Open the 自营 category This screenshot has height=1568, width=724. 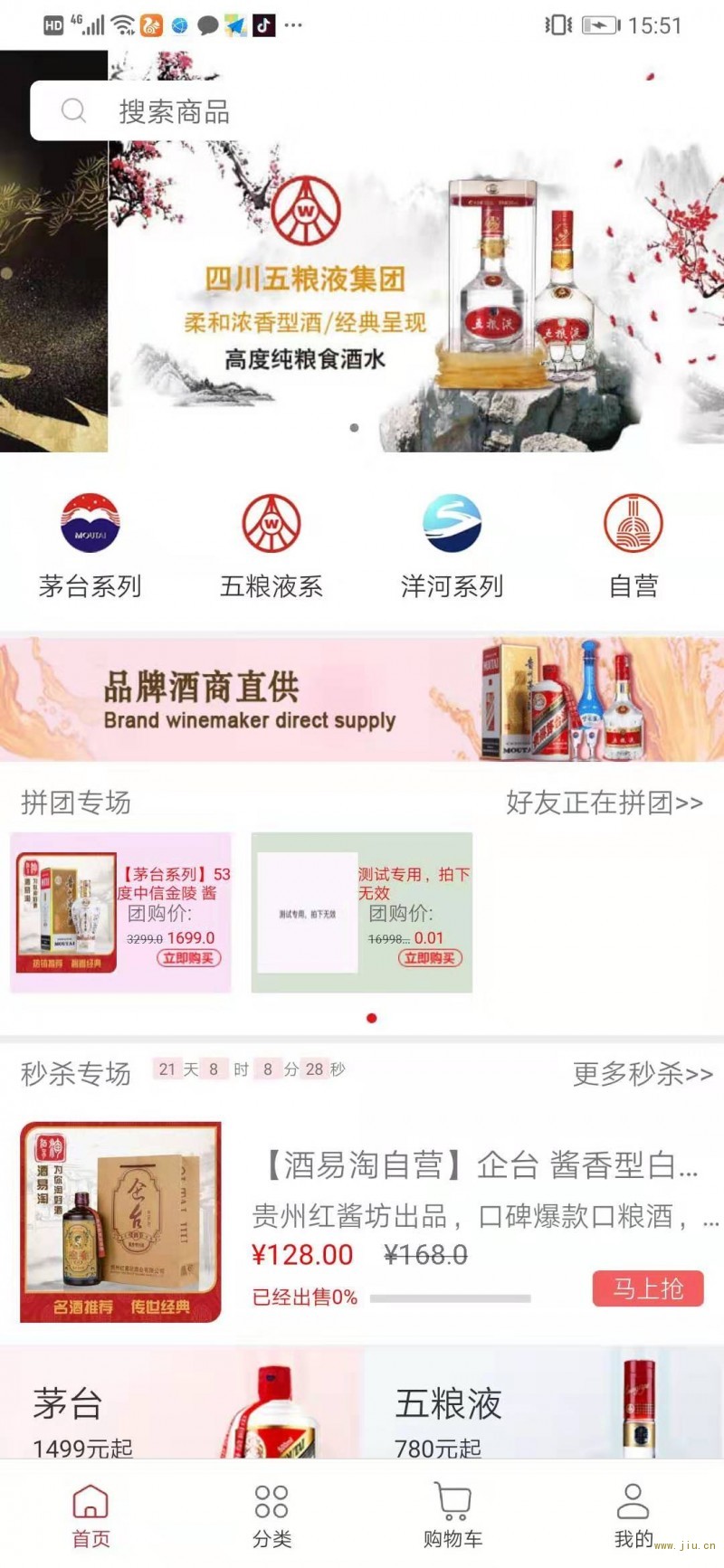(x=633, y=546)
